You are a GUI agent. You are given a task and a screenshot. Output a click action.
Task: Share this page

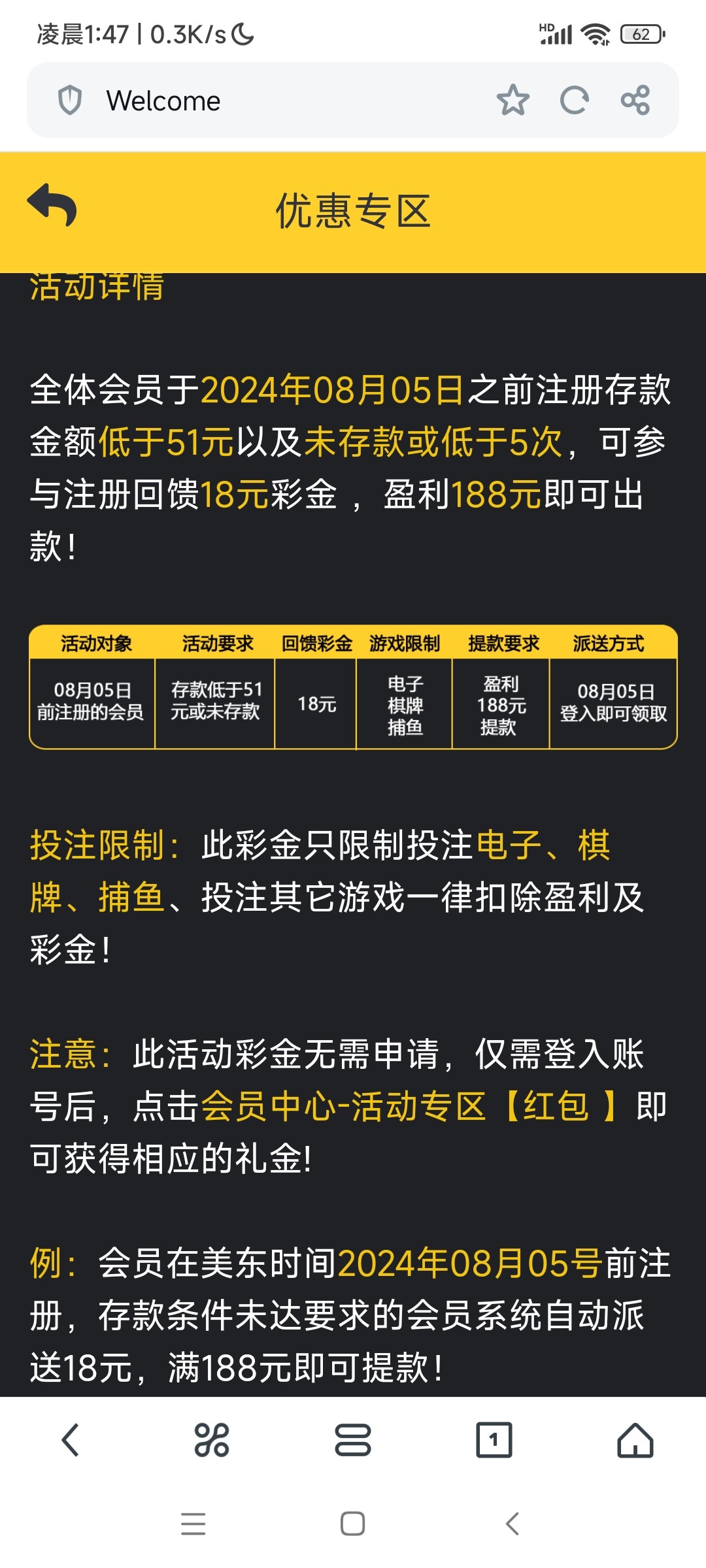point(635,101)
